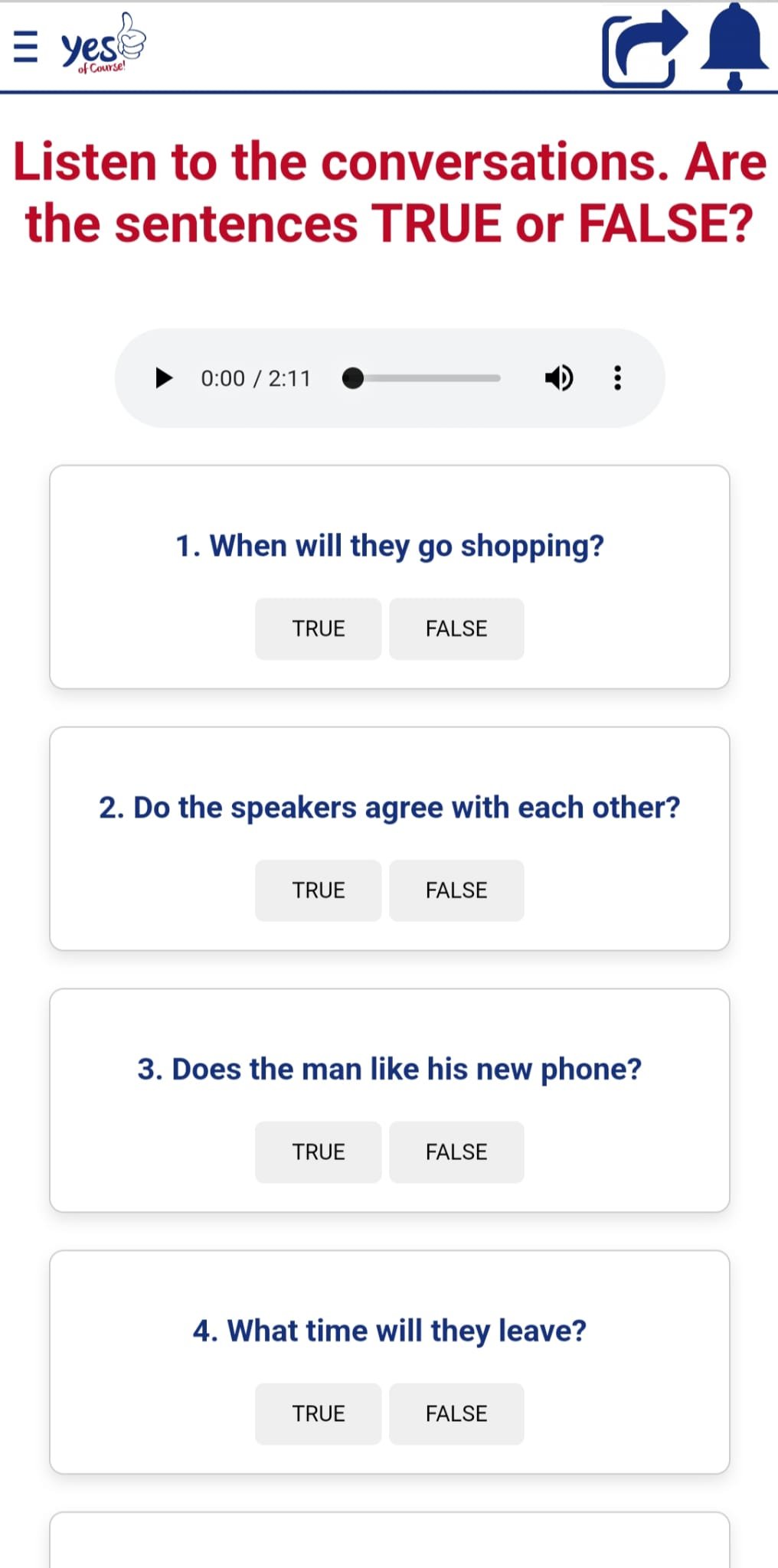778x1568 pixels.
Task: Choose FALSE for speakers agreeing question
Action: point(456,890)
